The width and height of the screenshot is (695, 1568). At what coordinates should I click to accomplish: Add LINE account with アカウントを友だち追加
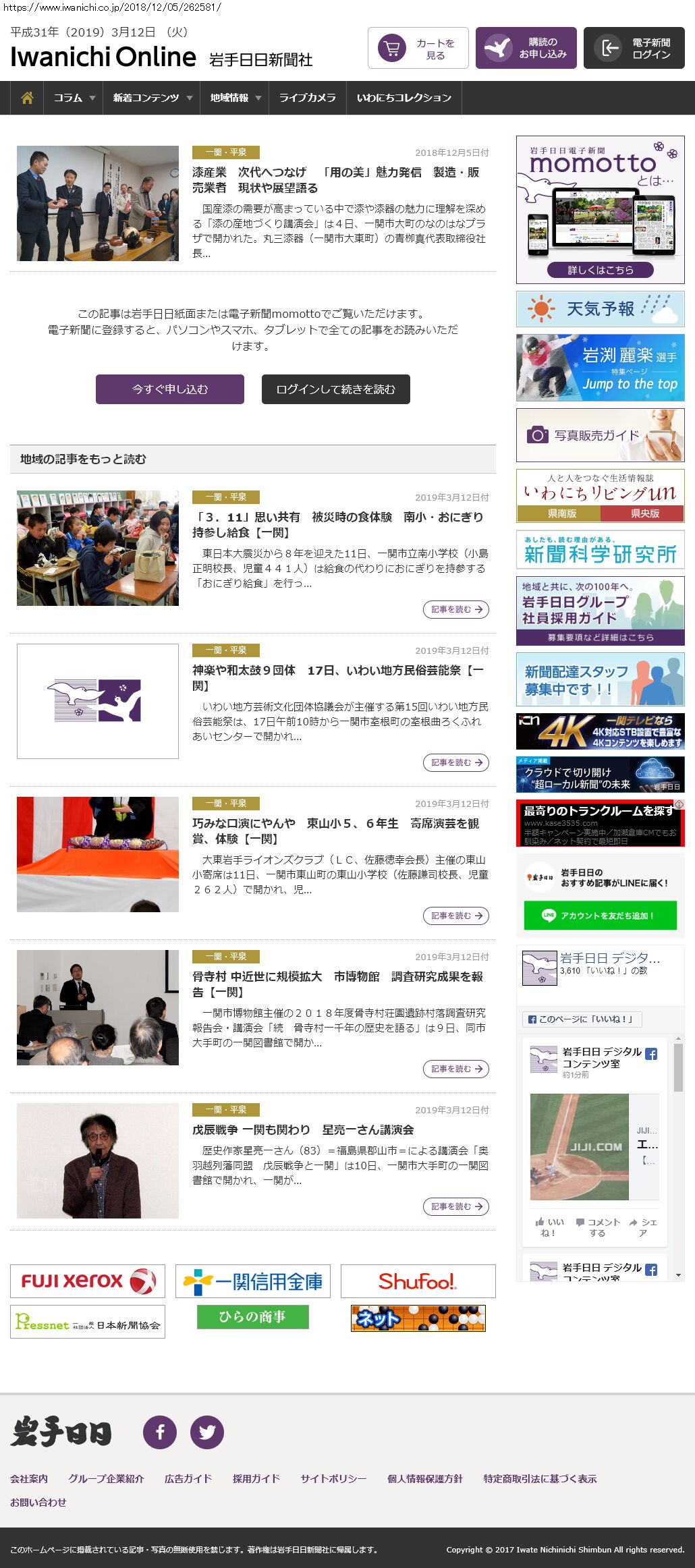coord(600,916)
